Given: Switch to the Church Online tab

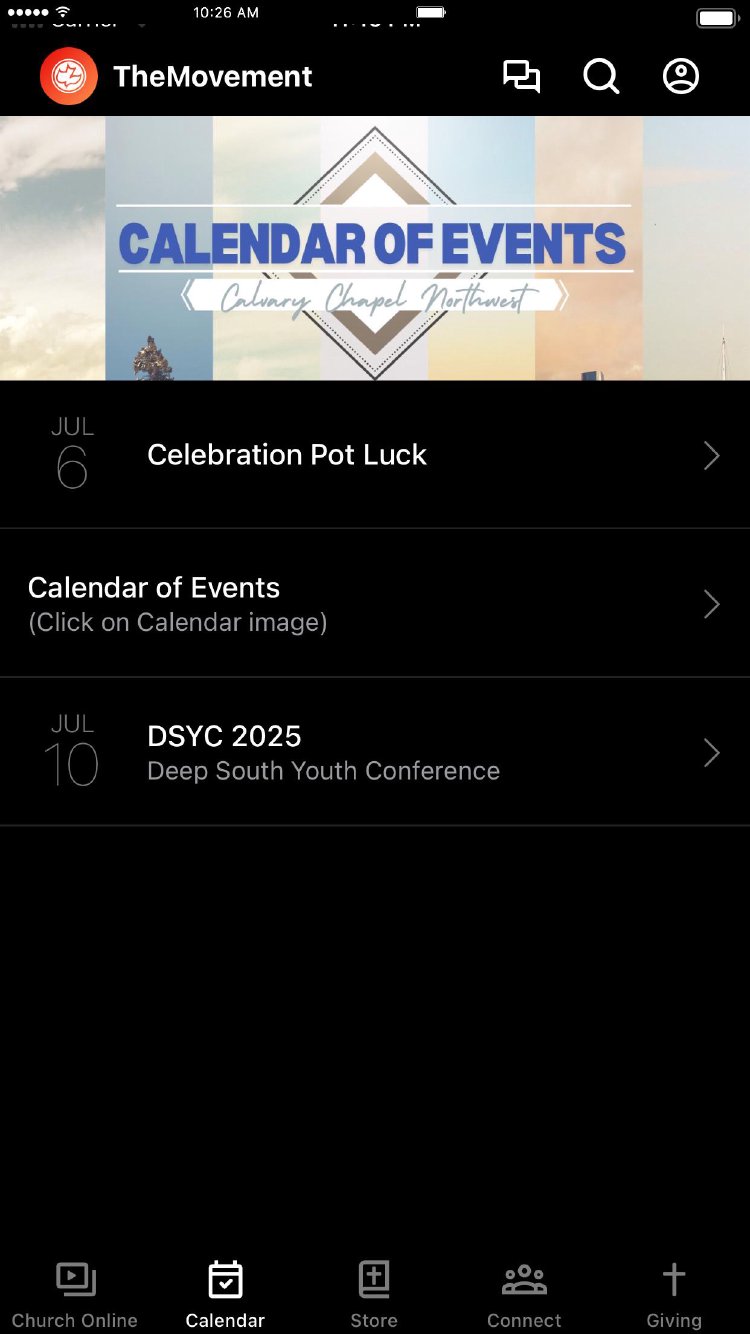Looking at the screenshot, I should 75,1294.
